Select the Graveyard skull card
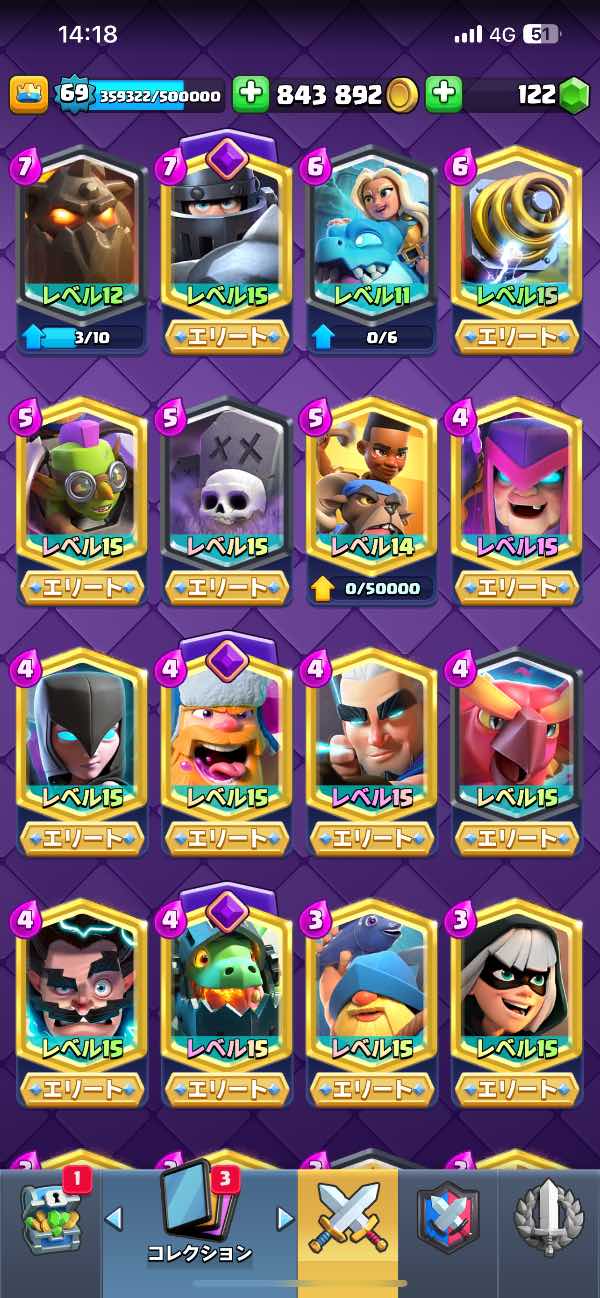This screenshot has height=1298, width=600. pyautogui.click(x=227, y=501)
